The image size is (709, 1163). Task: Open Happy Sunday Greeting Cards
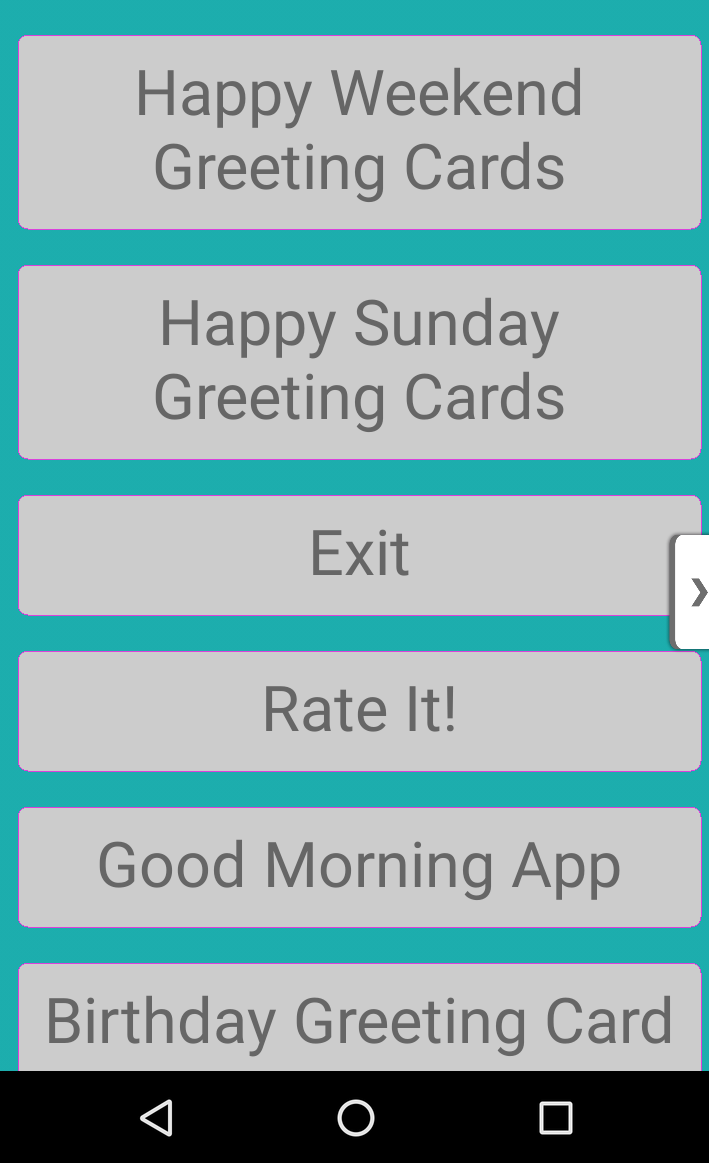360,362
